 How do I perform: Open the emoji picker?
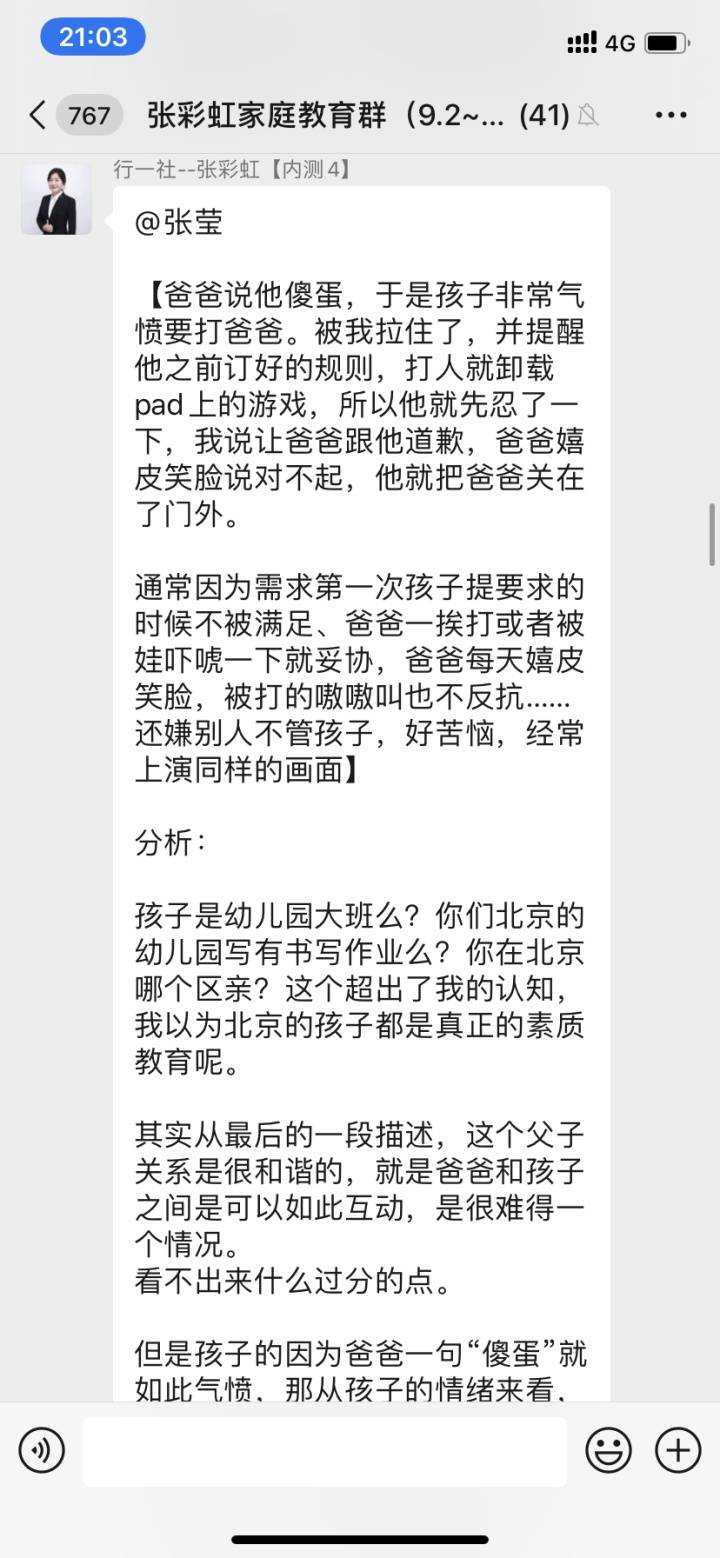(x=608, y=1449)
